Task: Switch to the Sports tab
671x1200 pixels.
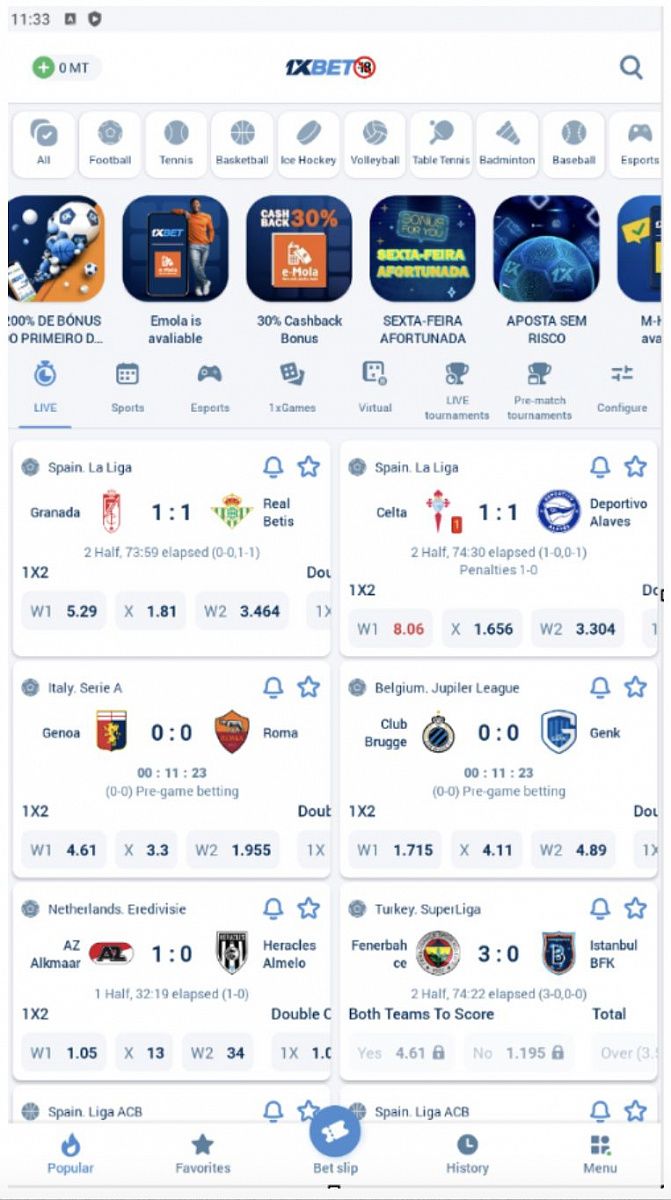Action: point(127,387)
